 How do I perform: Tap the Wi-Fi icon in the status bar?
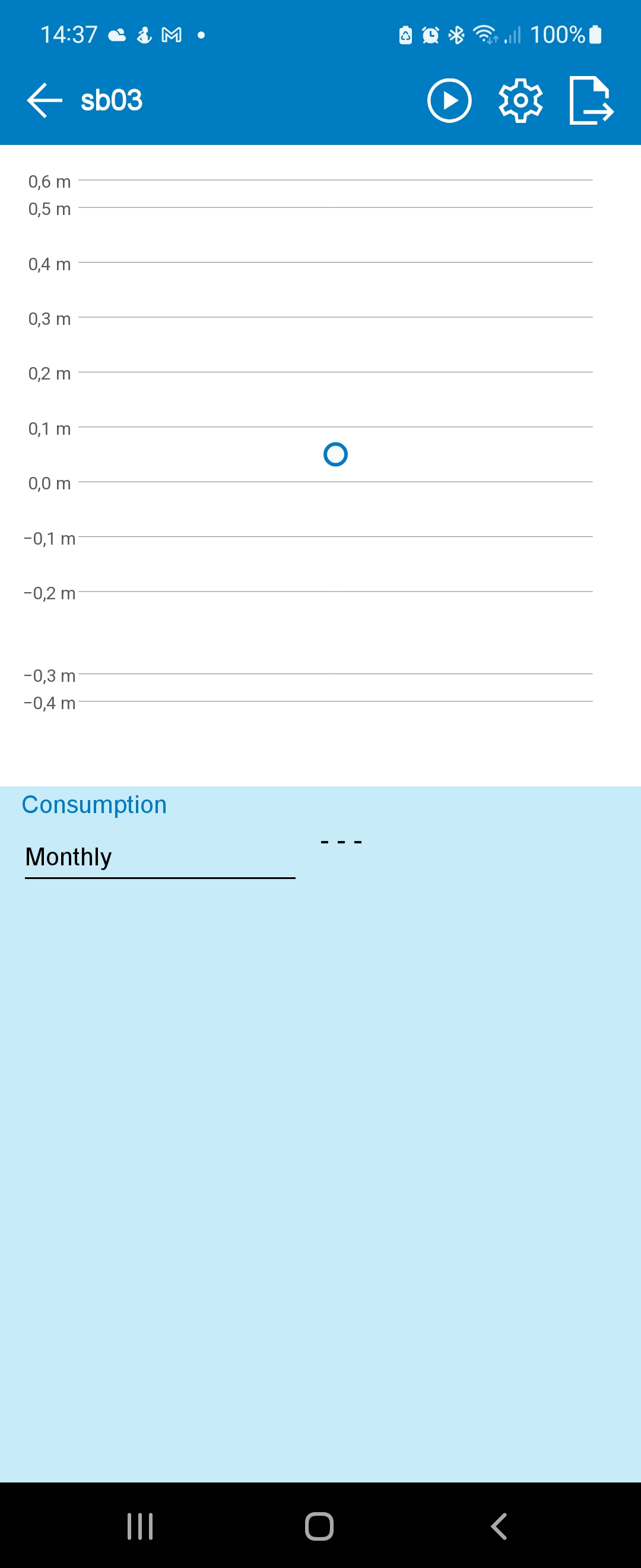coord(485,34)
